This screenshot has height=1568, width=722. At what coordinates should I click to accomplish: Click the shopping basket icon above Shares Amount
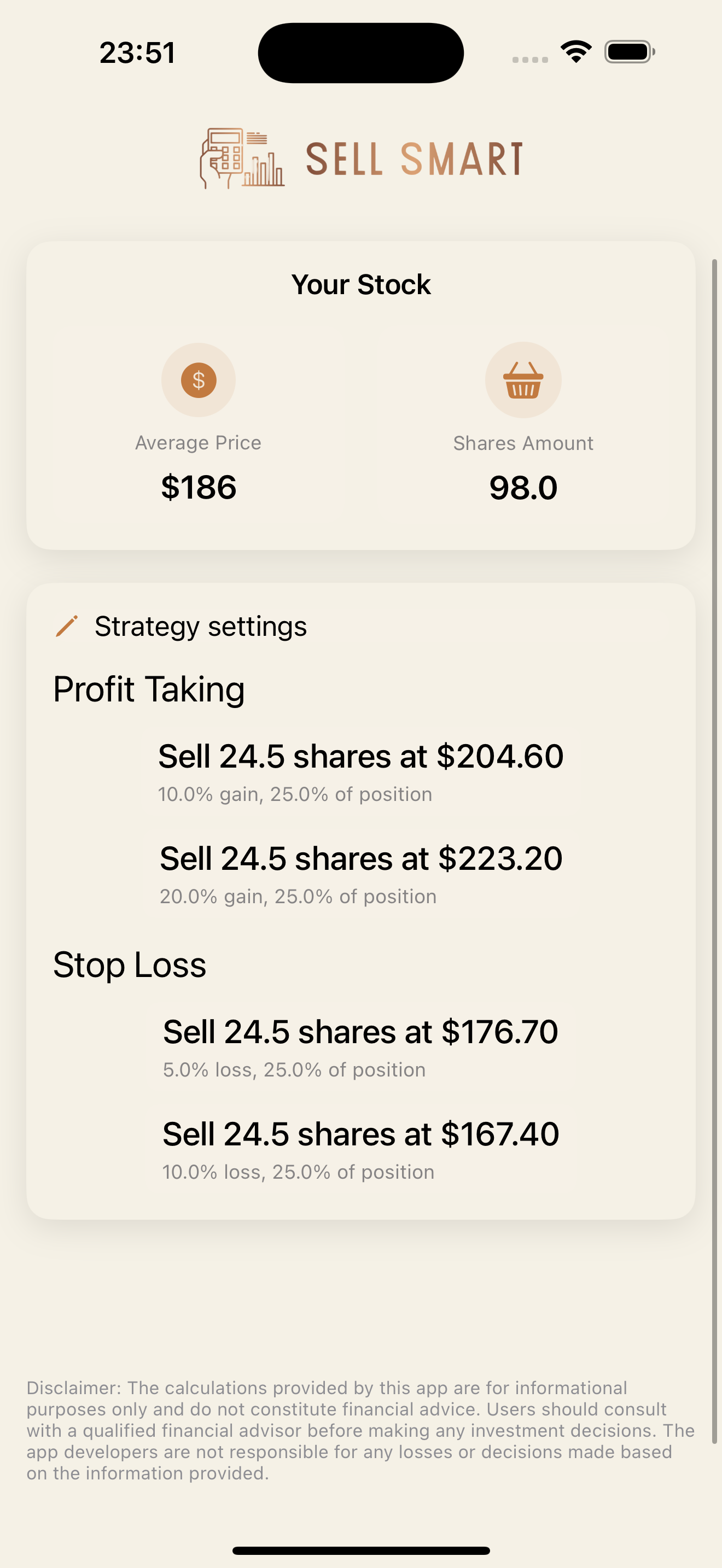tap(523, 379)
